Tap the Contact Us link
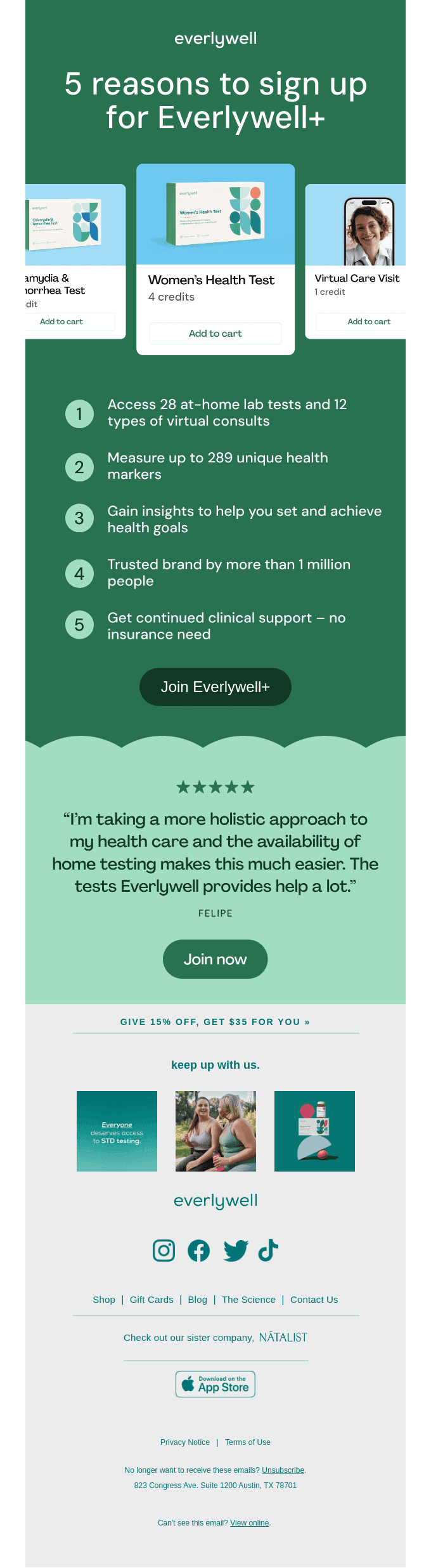Screen dimensions: 431x1568 click(314, 1300)
